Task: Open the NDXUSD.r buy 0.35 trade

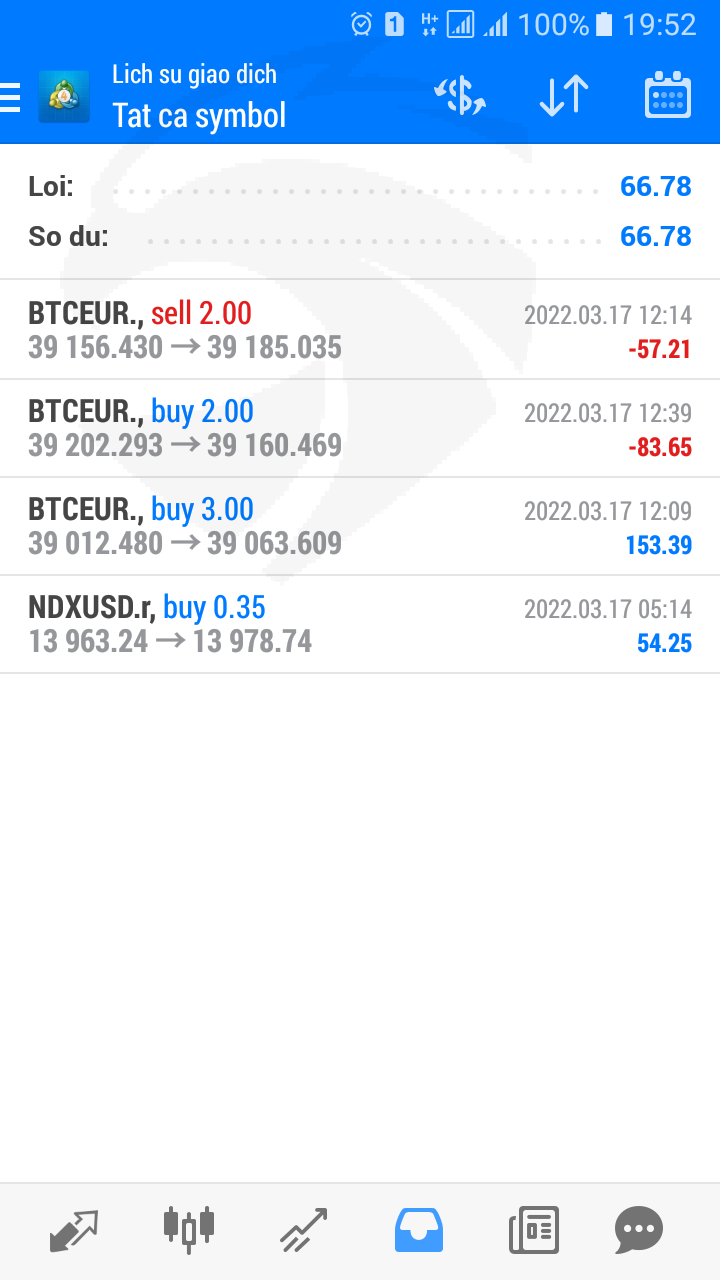Action: click(x=360, y=624)
